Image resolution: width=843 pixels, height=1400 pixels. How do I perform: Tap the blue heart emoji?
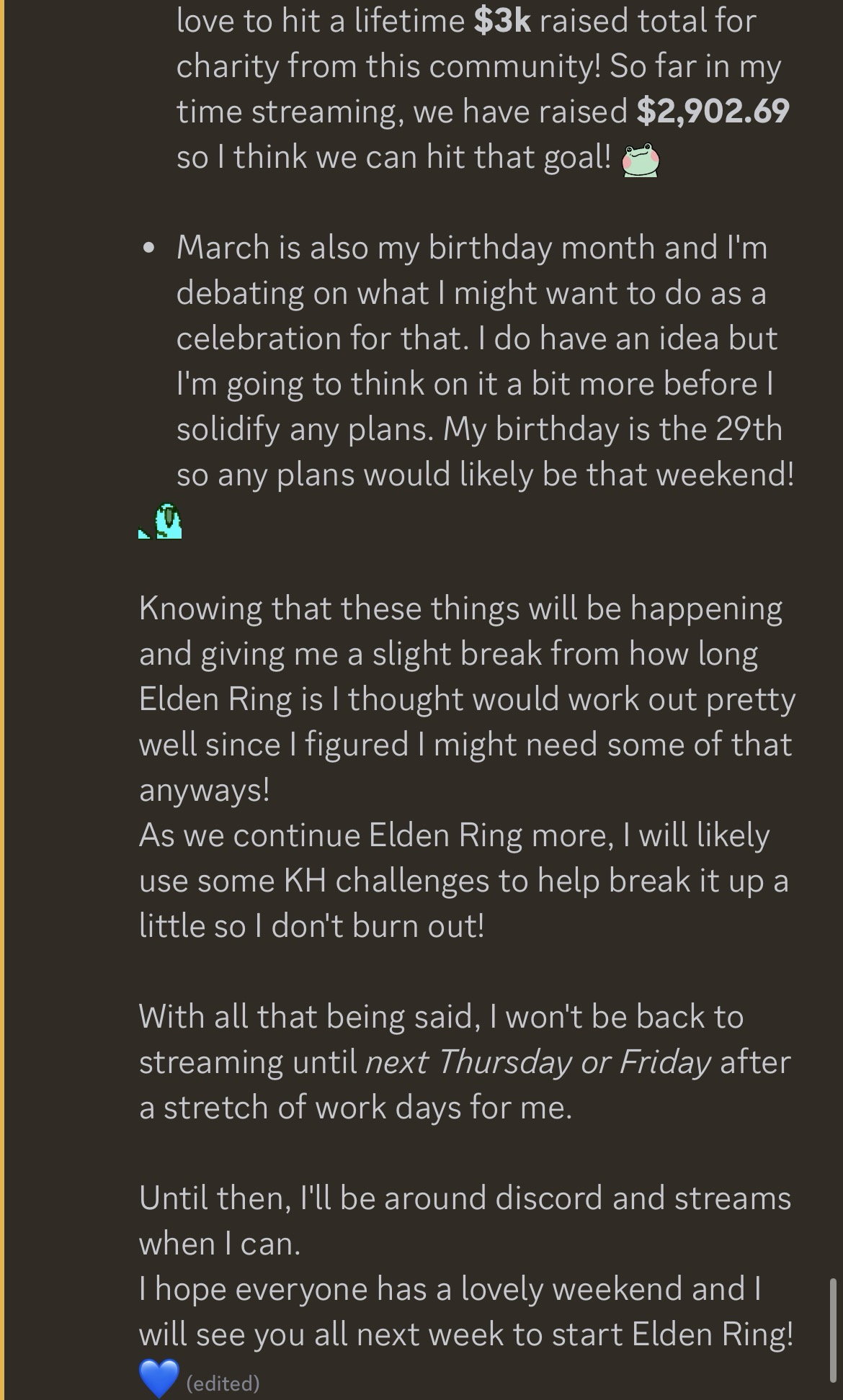(159, 1378)
